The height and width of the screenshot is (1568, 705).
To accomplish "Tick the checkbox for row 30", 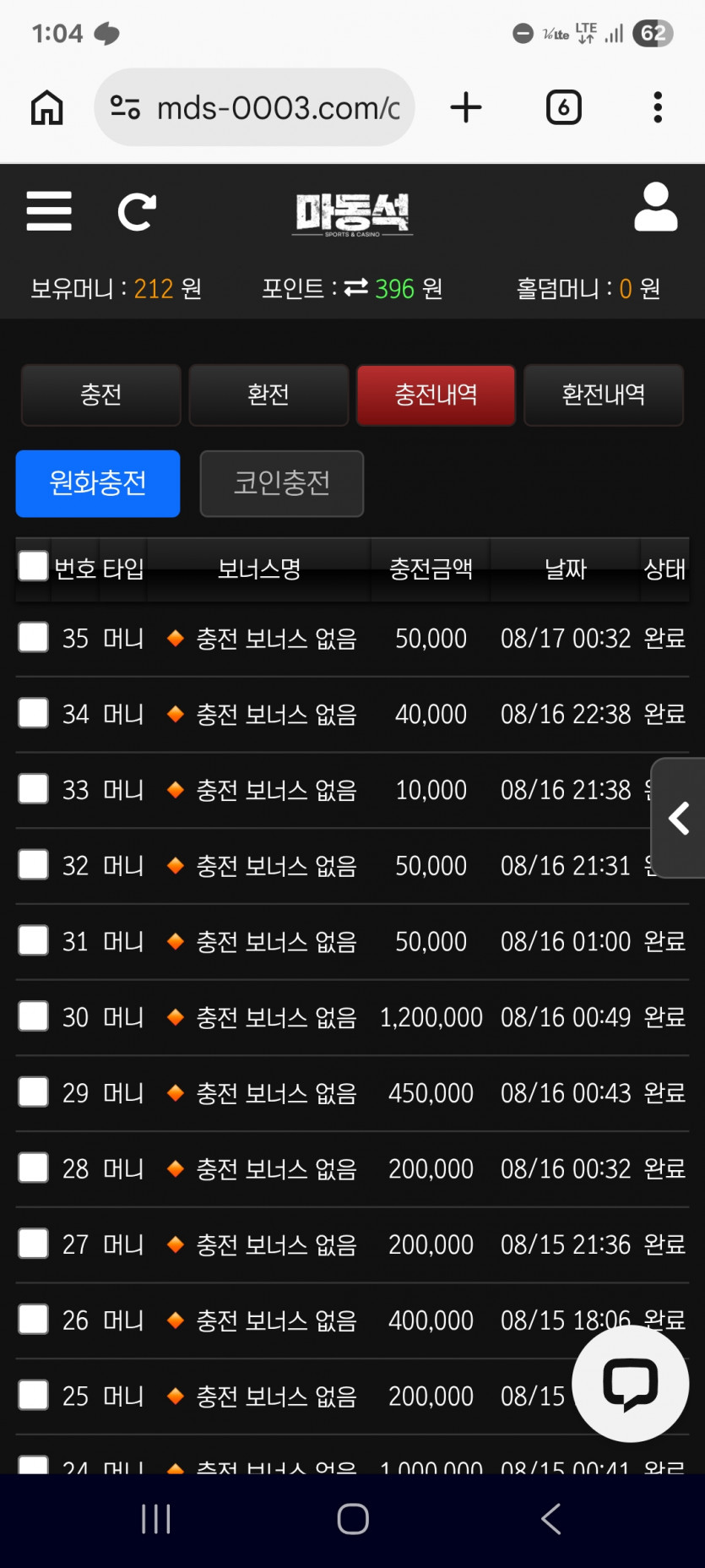I will pyautogui.click(x=34, y=1016).
